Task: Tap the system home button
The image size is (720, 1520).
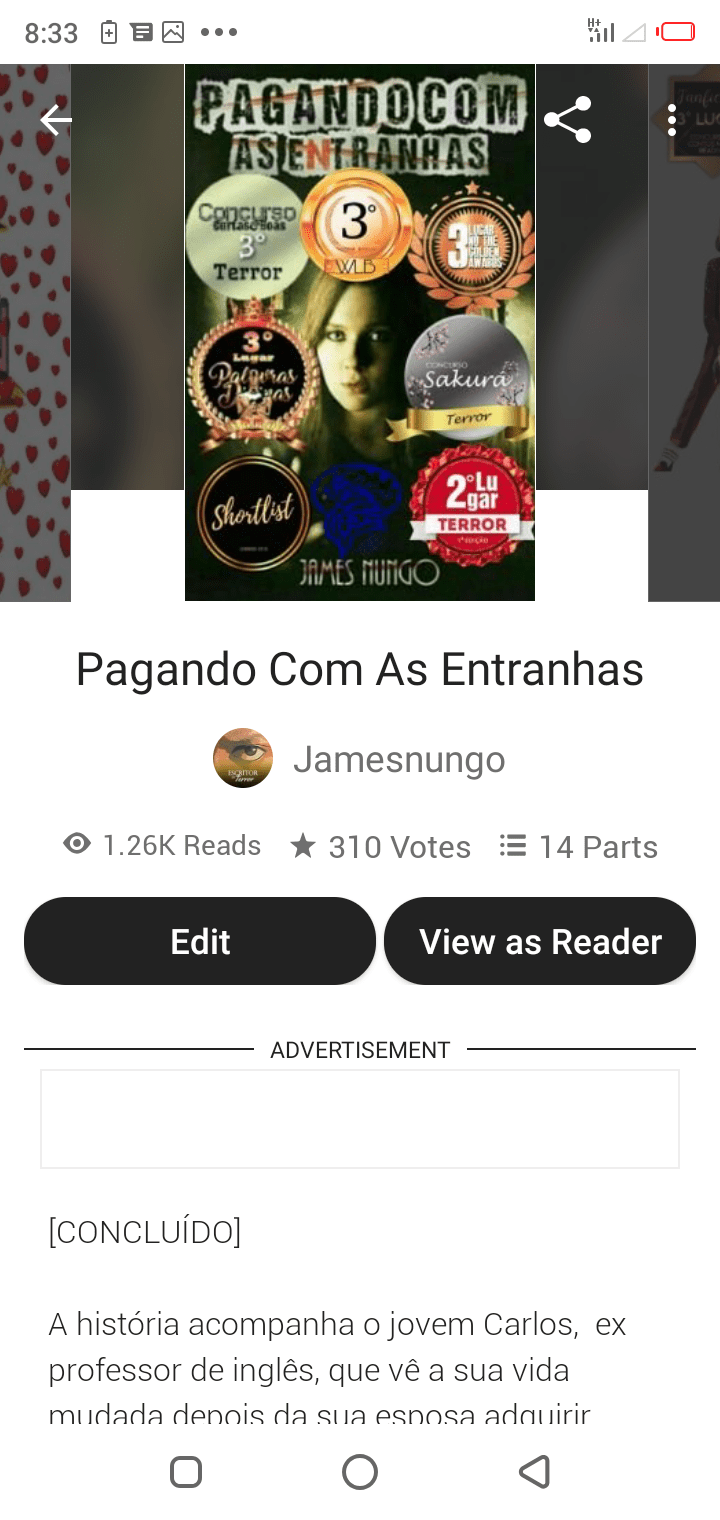Action: click(x=360, y=1472)
